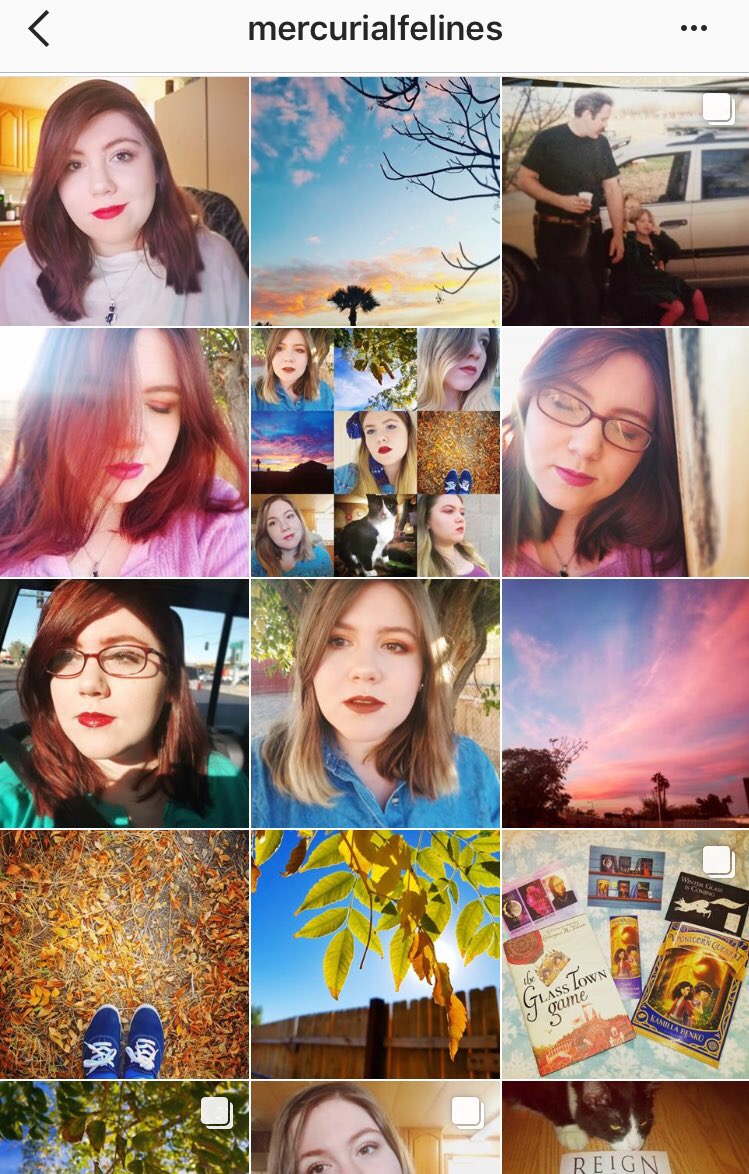Open the car selfie with green top

coord(124,703)
